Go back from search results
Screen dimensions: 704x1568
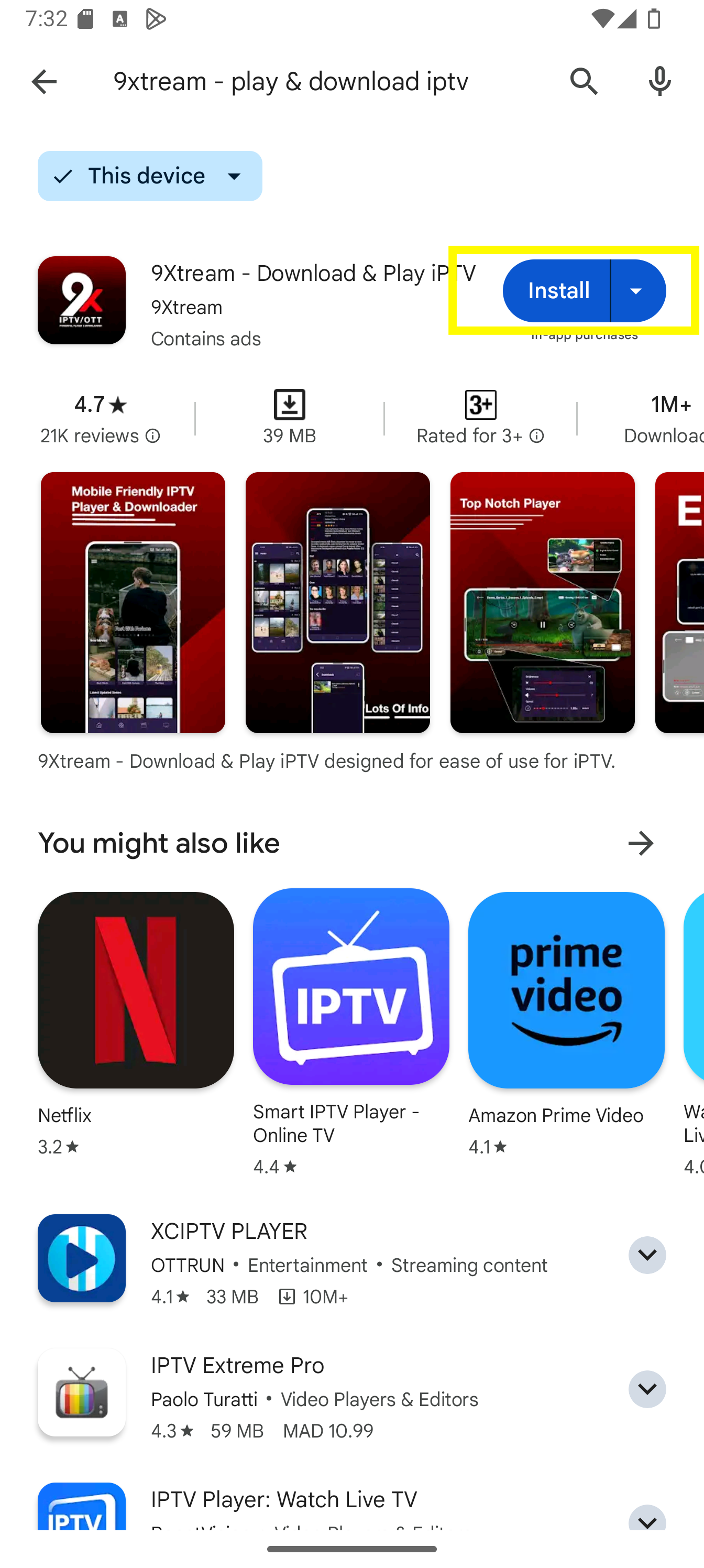pos(44,82)
